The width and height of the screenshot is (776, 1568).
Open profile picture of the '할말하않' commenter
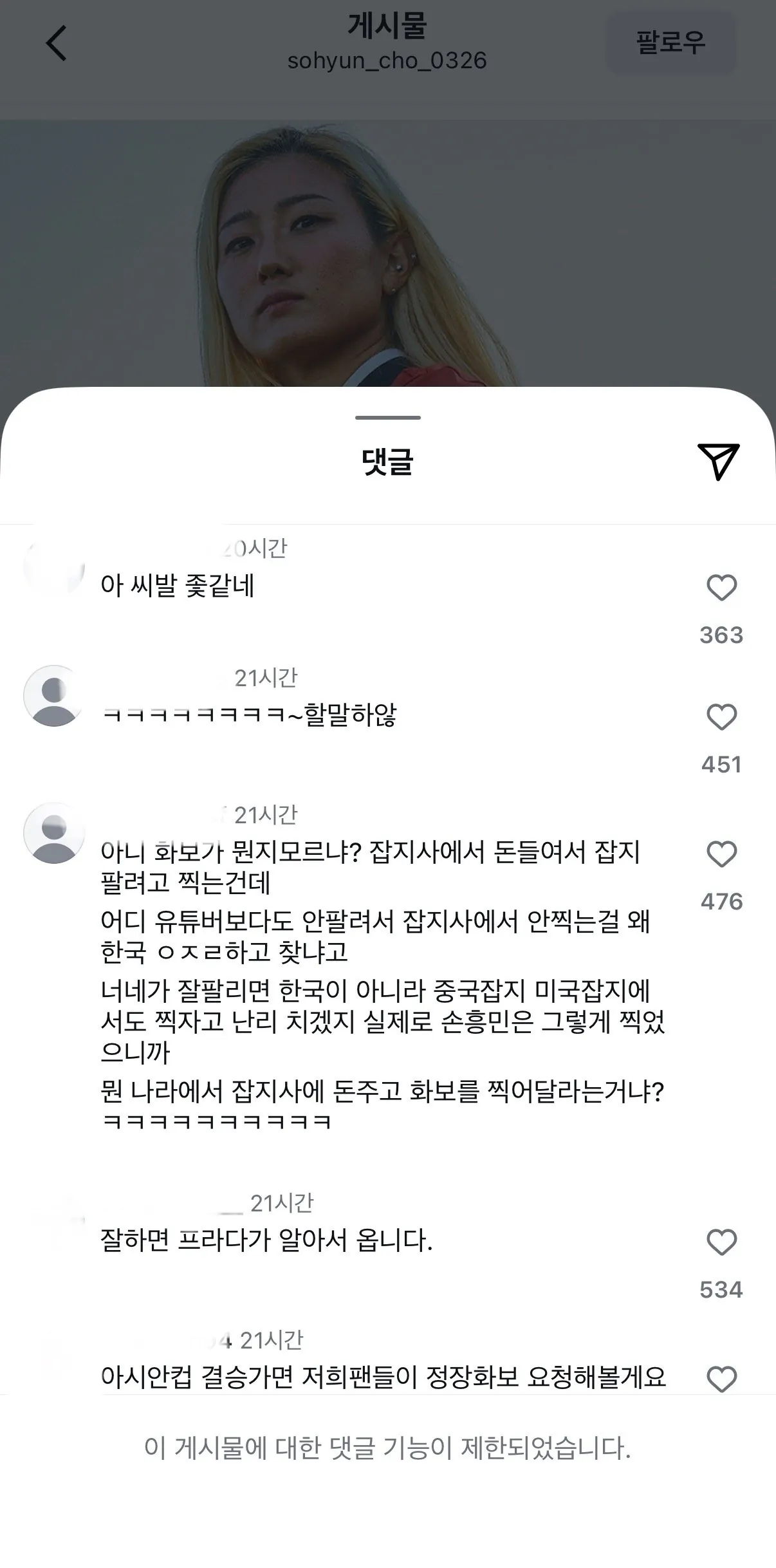[54, 696]
